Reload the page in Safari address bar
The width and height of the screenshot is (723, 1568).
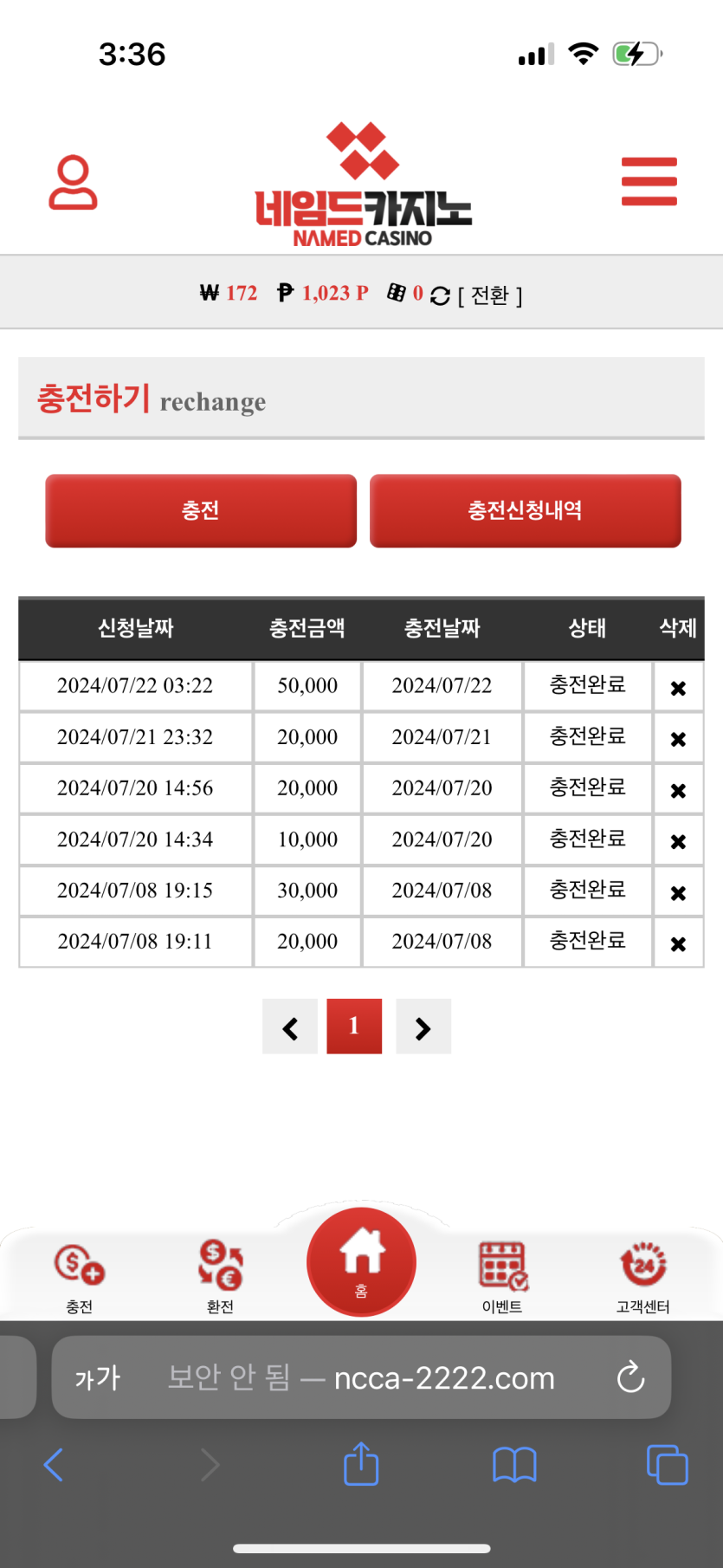[630, 1377]
